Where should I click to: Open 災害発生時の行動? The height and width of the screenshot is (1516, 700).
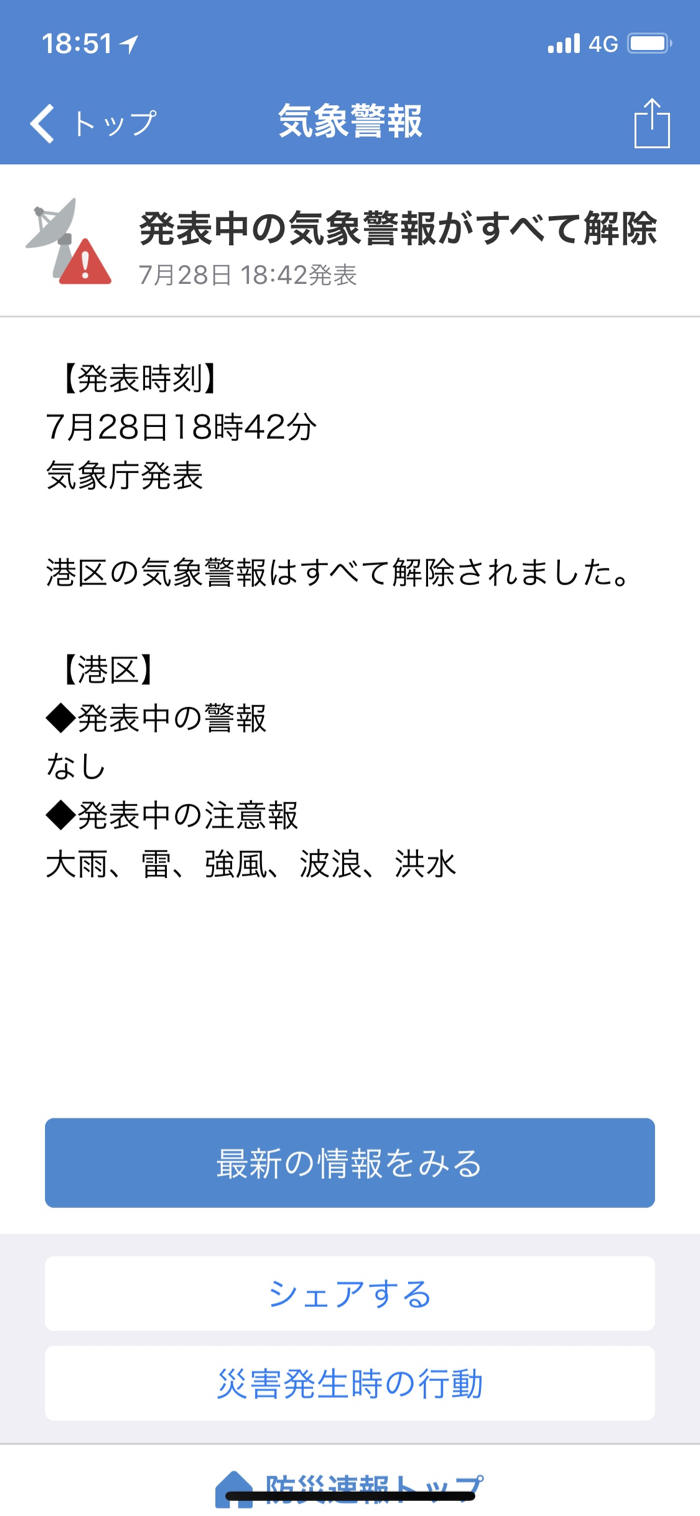click(x=350, y=1384)
